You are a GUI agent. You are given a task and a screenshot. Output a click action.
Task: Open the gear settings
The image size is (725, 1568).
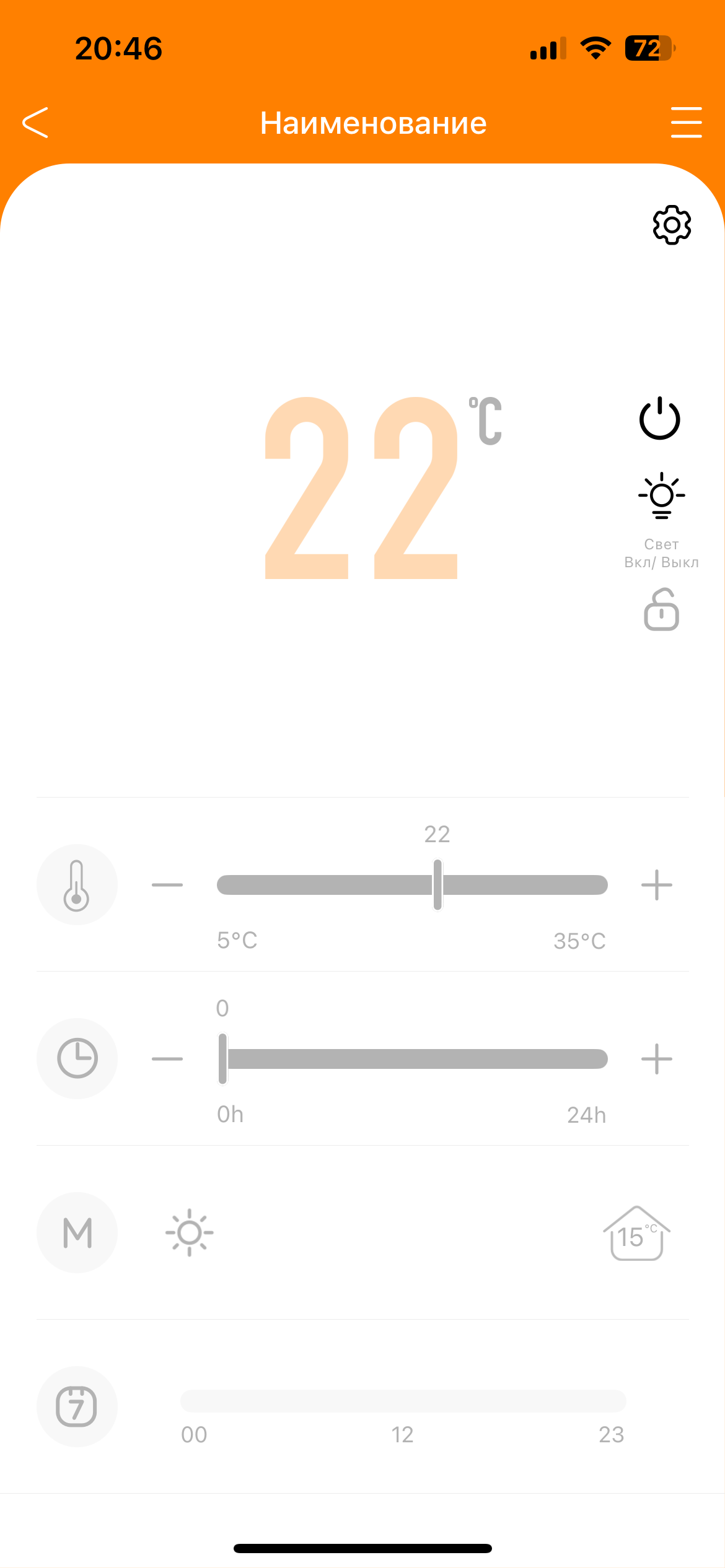pyautogui.click(x=672, y=225)
